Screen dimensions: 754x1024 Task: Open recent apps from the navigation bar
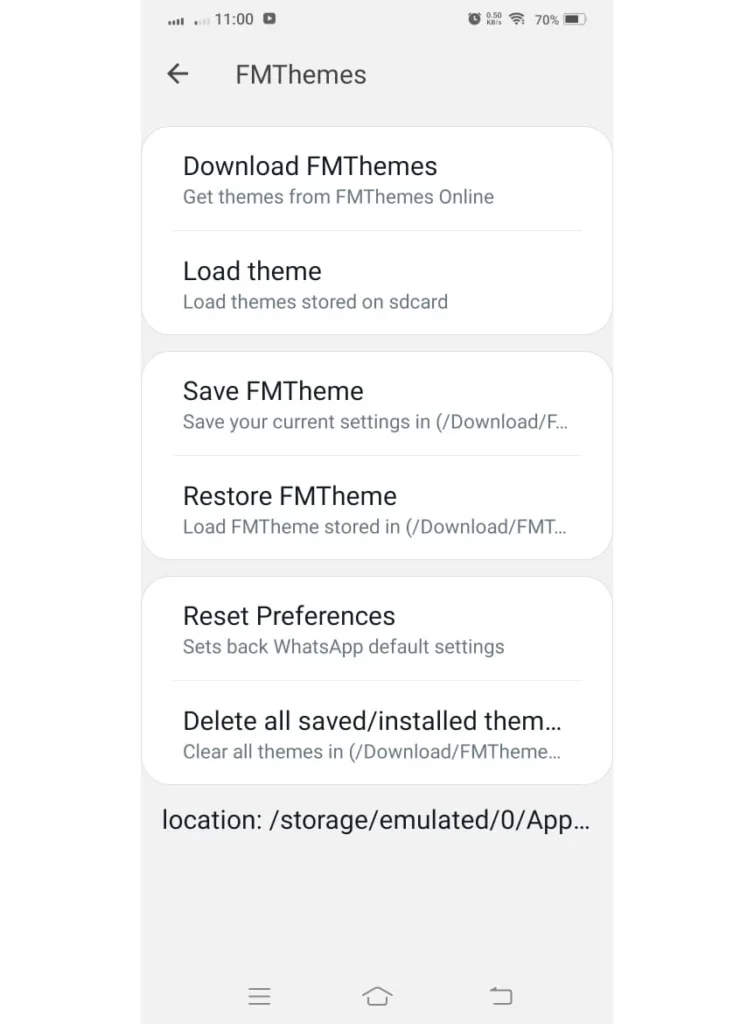tap(259, 996)
